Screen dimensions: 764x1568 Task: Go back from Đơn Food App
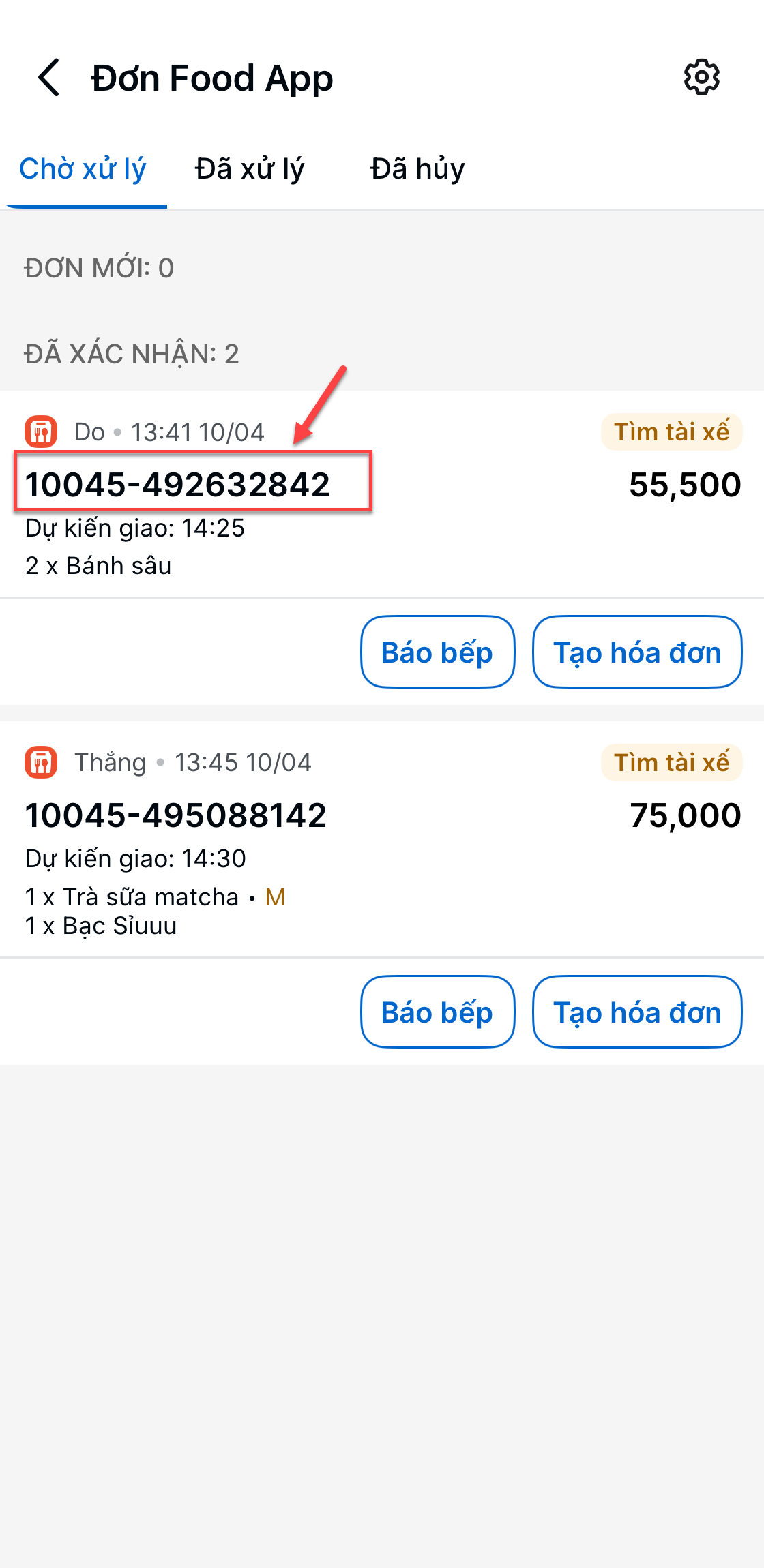pyautogui.click(x=49, y=78)
